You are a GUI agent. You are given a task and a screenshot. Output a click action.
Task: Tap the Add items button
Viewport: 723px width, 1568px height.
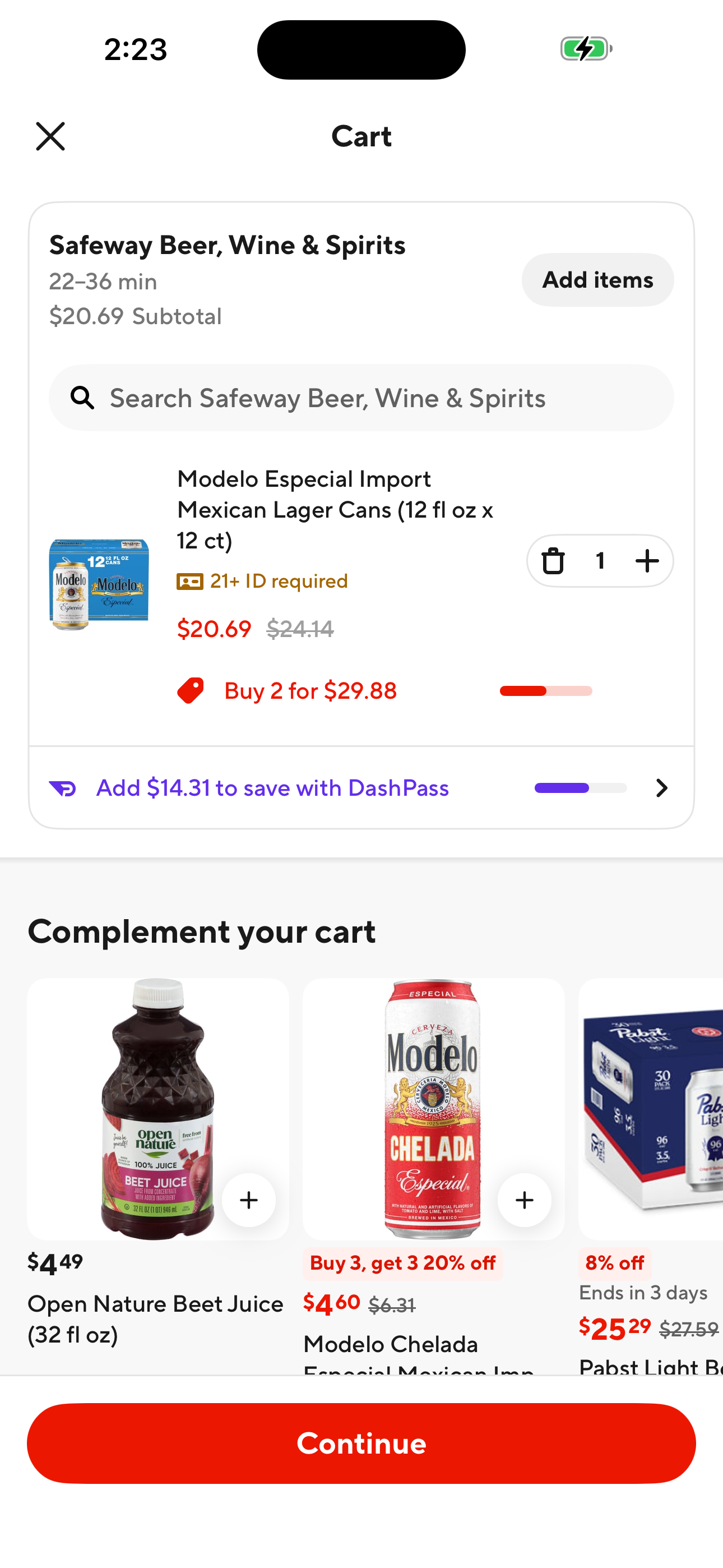[597, 280]
